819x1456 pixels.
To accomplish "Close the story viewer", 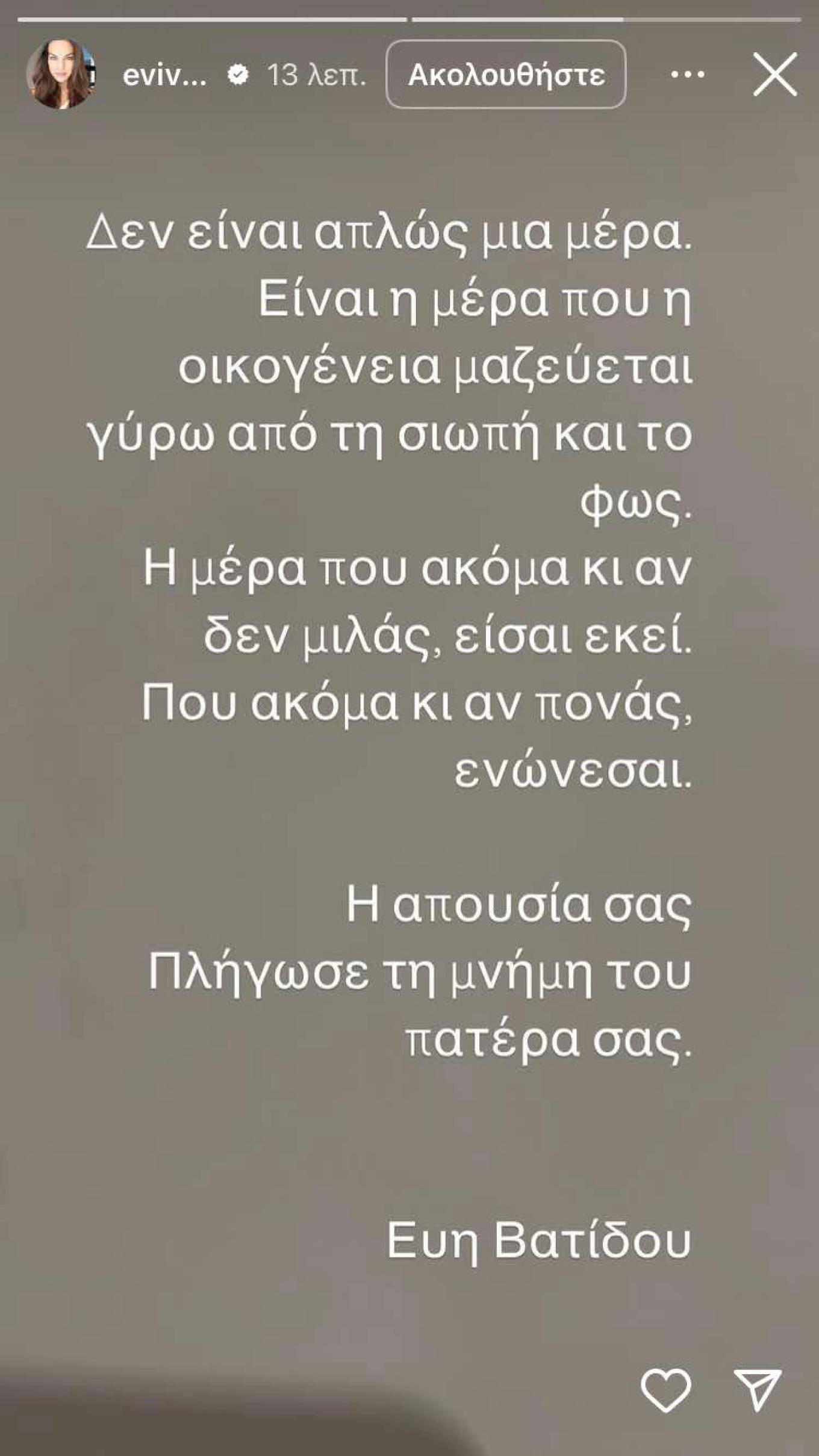I will (775, 75).
